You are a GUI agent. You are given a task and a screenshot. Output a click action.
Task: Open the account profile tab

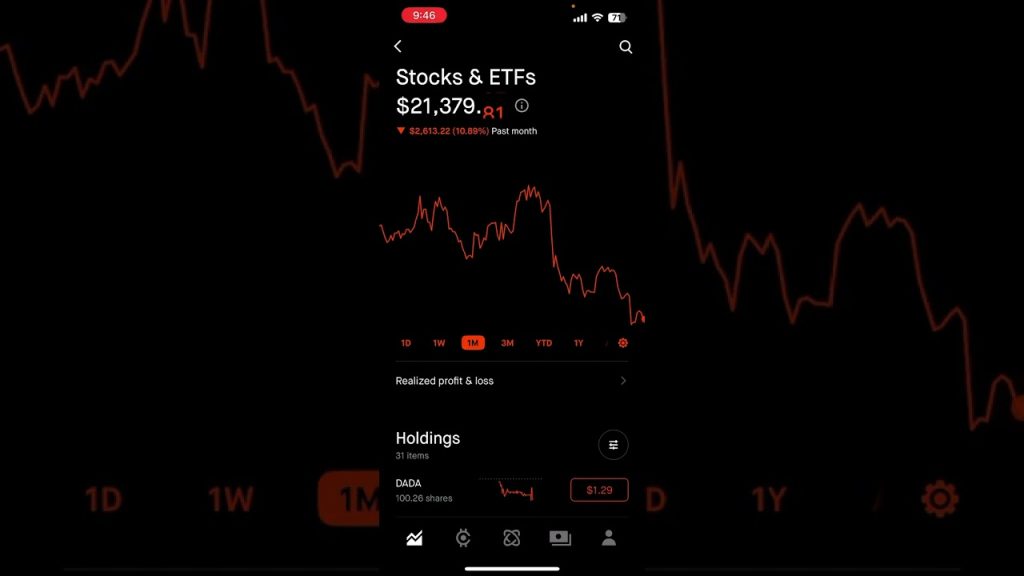click(x=608, y=538)
